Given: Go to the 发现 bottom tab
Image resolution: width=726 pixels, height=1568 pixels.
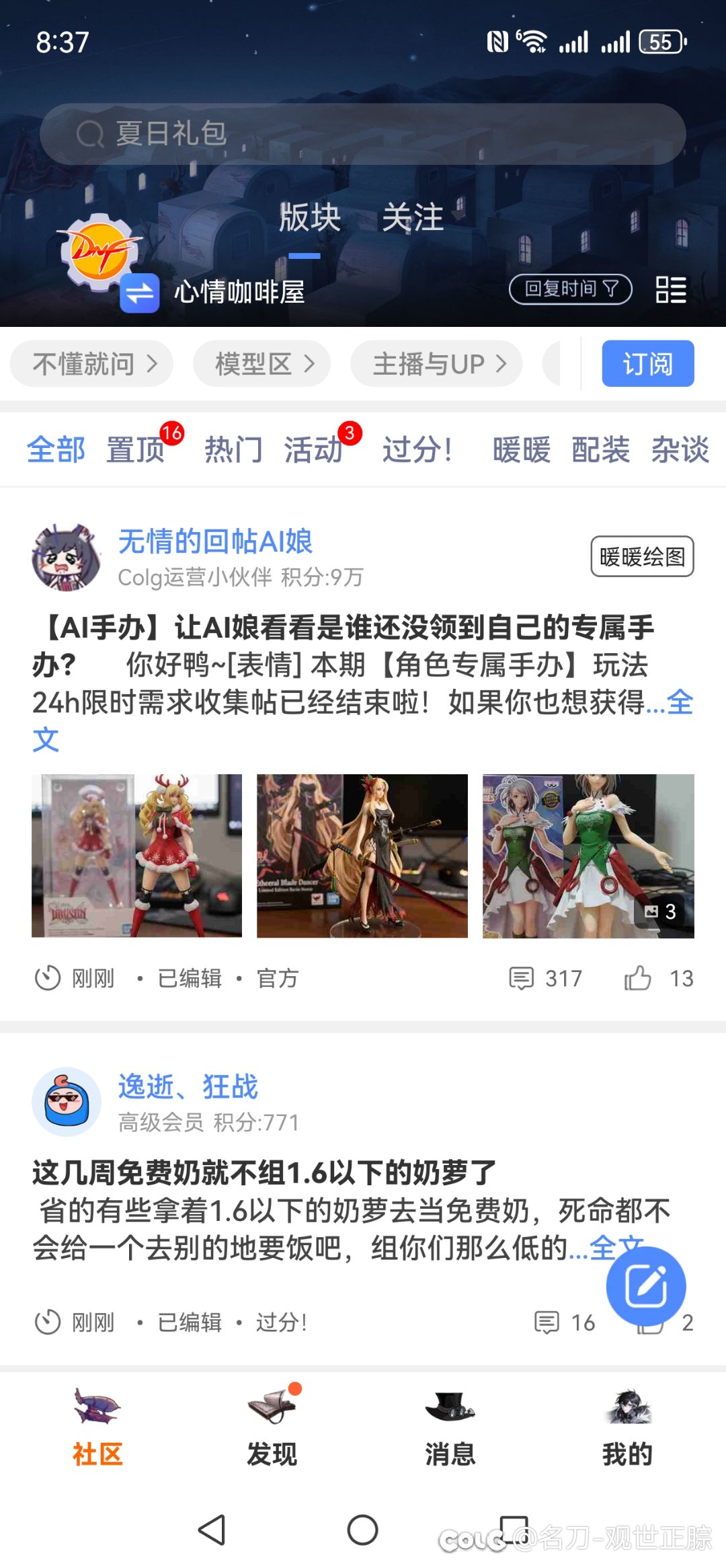Looking at the screenshot, I should click(272, 1427).
